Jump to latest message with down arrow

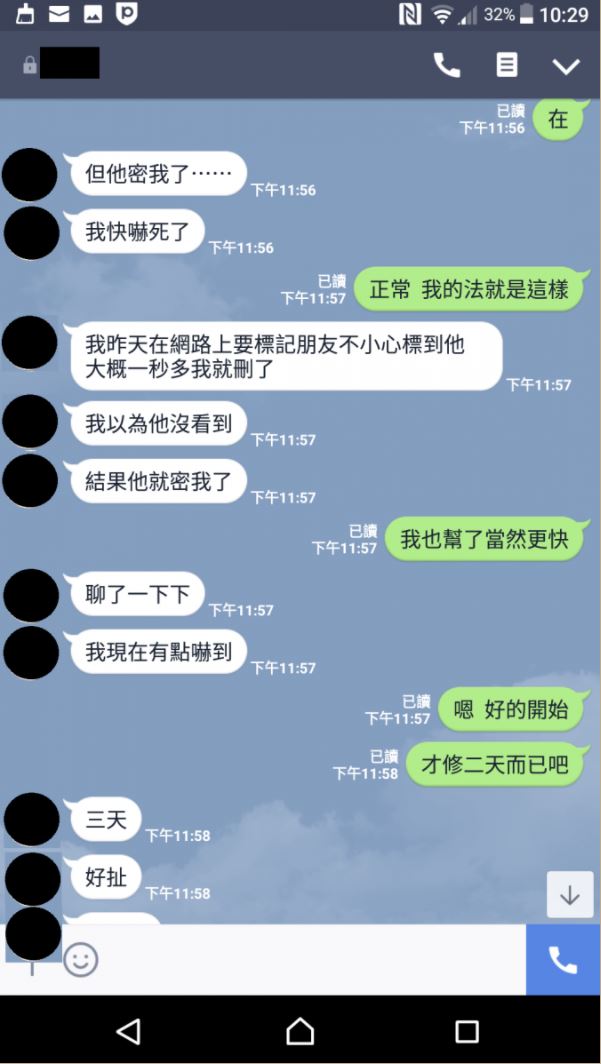(x=570, y=895)
